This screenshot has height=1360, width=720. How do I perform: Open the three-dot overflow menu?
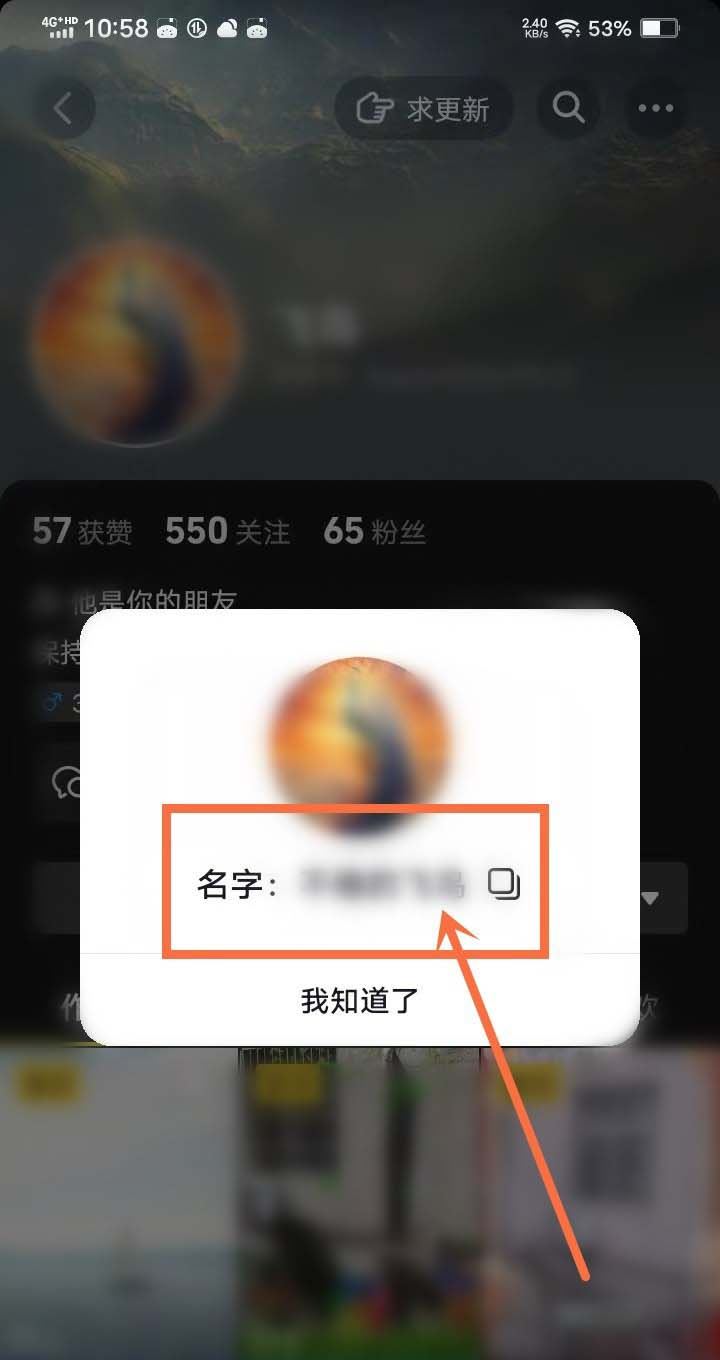click(656, 108)
